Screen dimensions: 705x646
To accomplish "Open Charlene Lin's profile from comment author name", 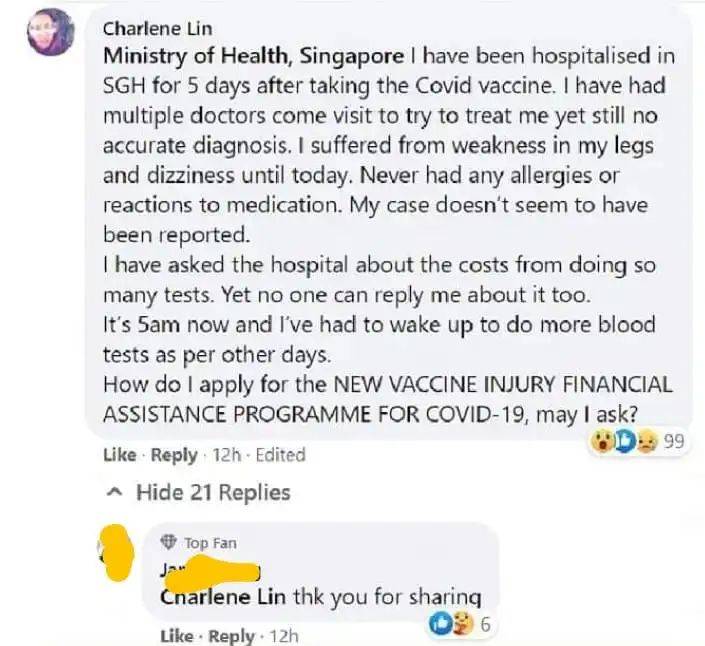I will [157, 29].
